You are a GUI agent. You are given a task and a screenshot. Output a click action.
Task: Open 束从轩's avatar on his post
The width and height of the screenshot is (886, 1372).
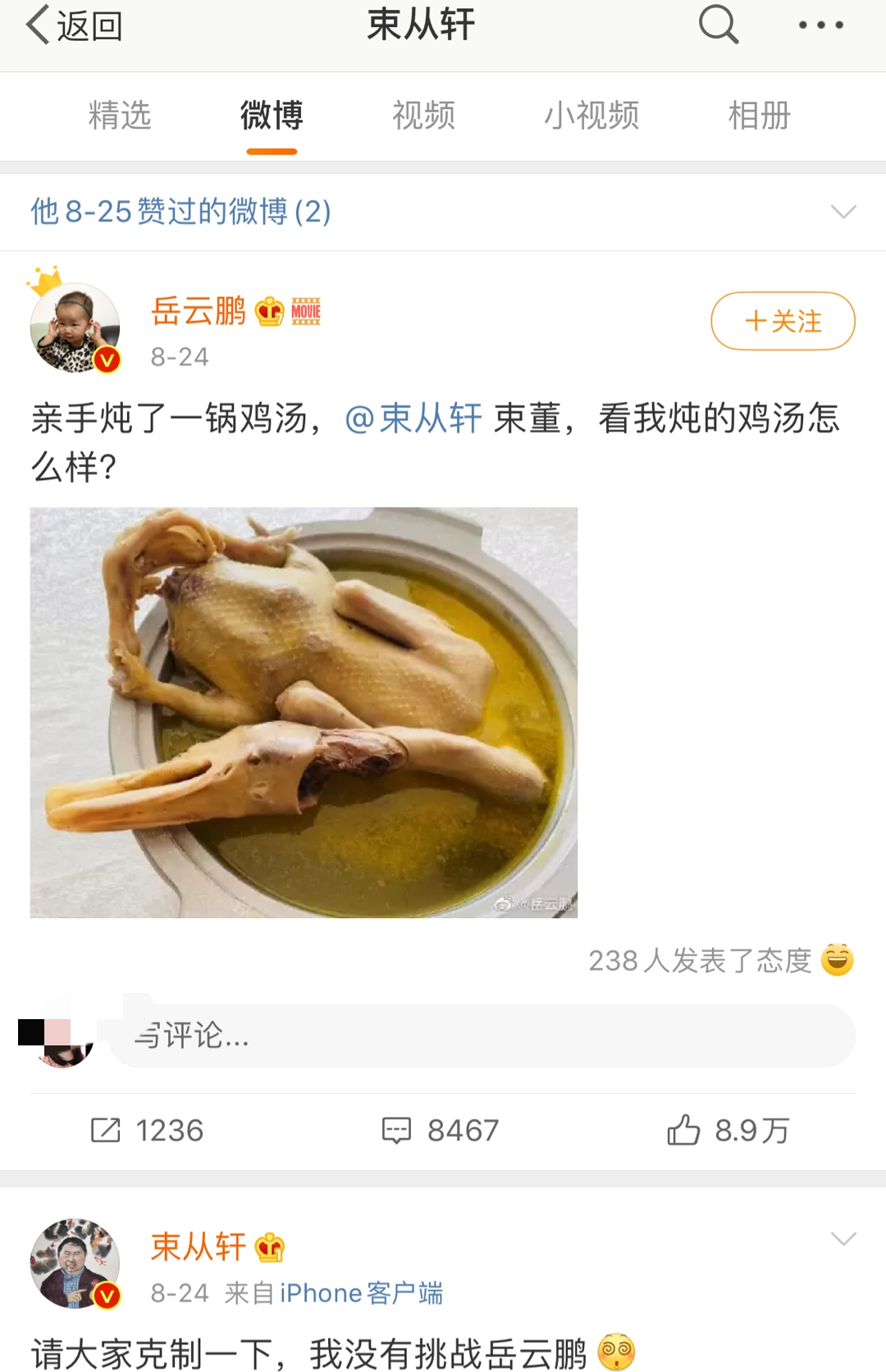[75, 1264]
